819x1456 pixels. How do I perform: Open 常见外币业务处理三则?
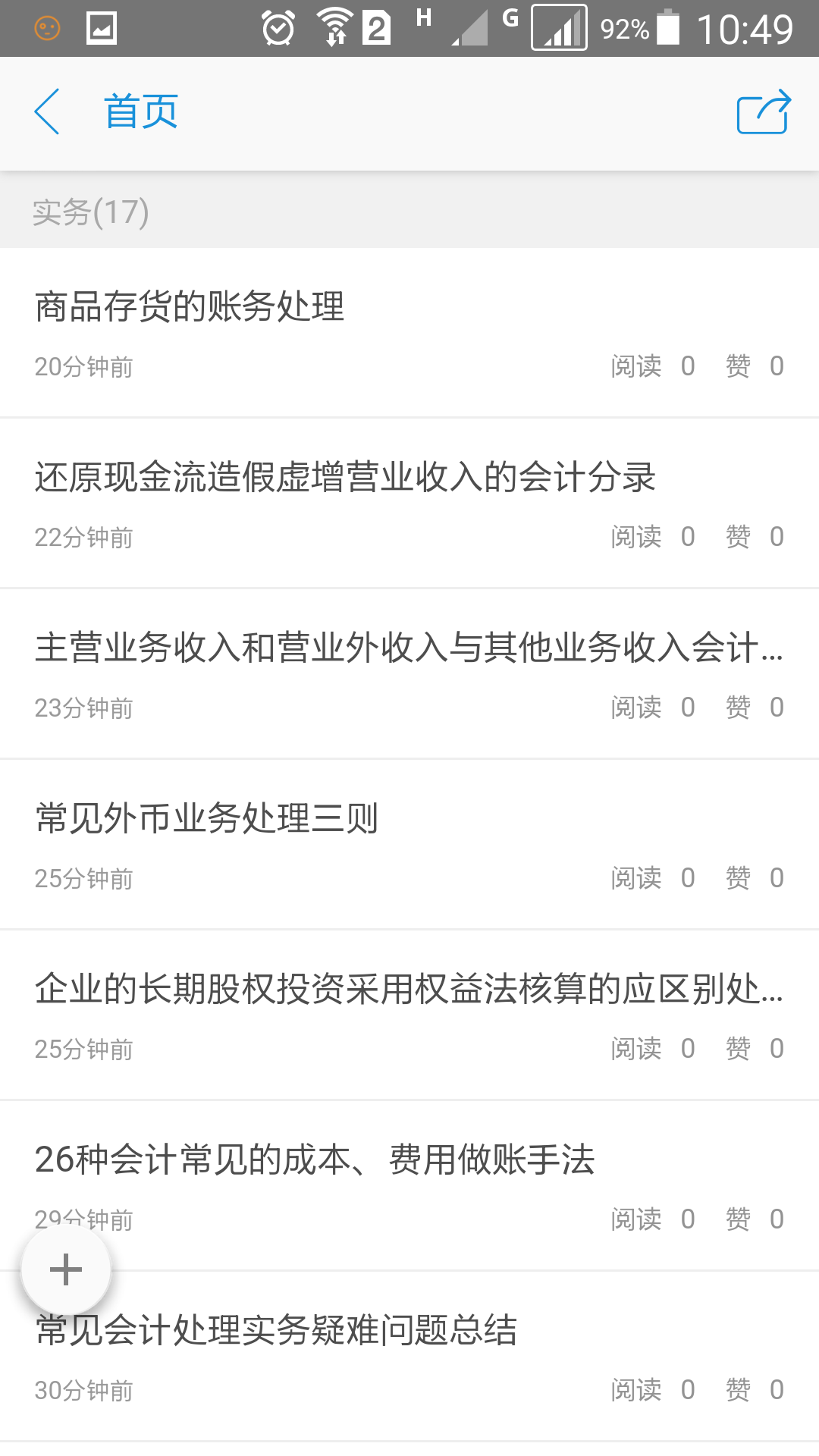206,819
